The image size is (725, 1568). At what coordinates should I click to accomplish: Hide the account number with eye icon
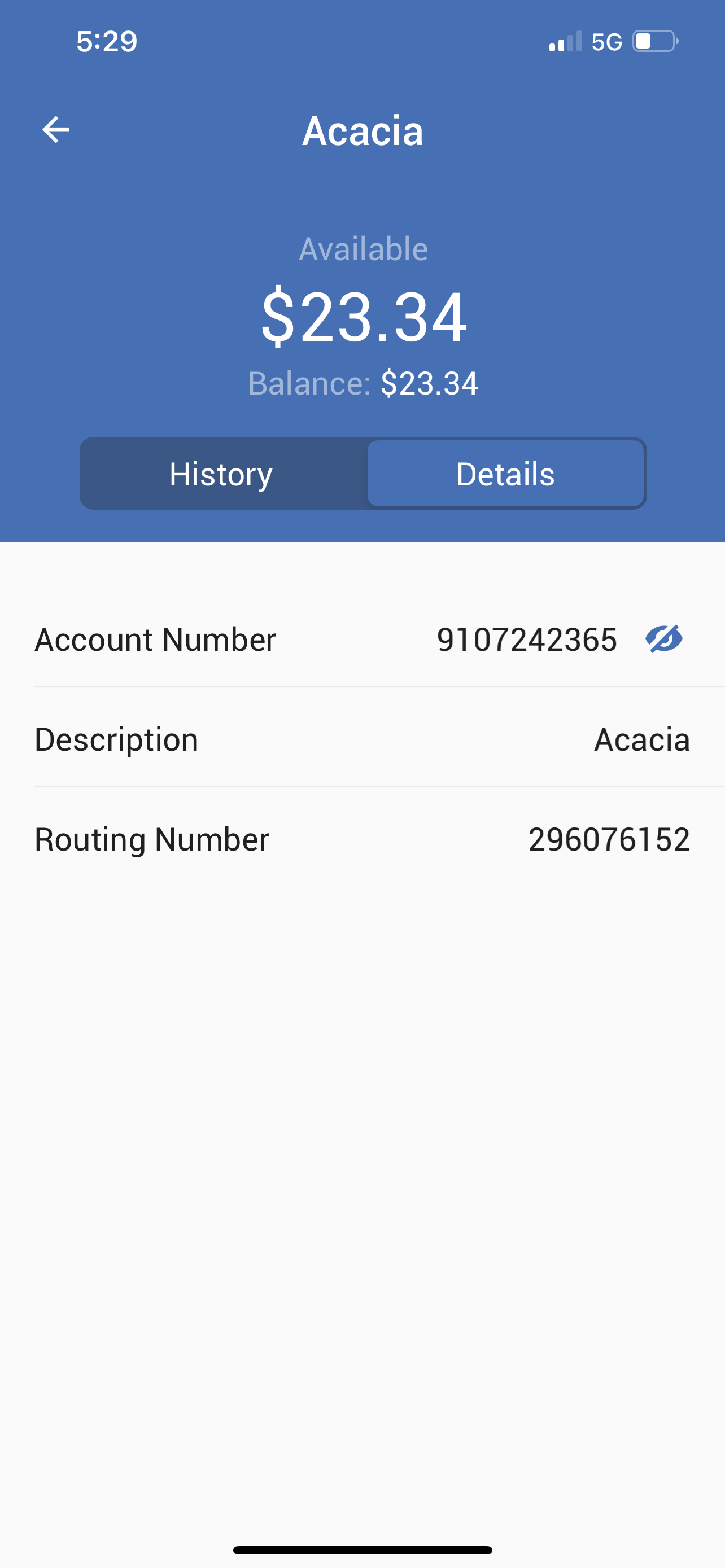coord(663,638)
